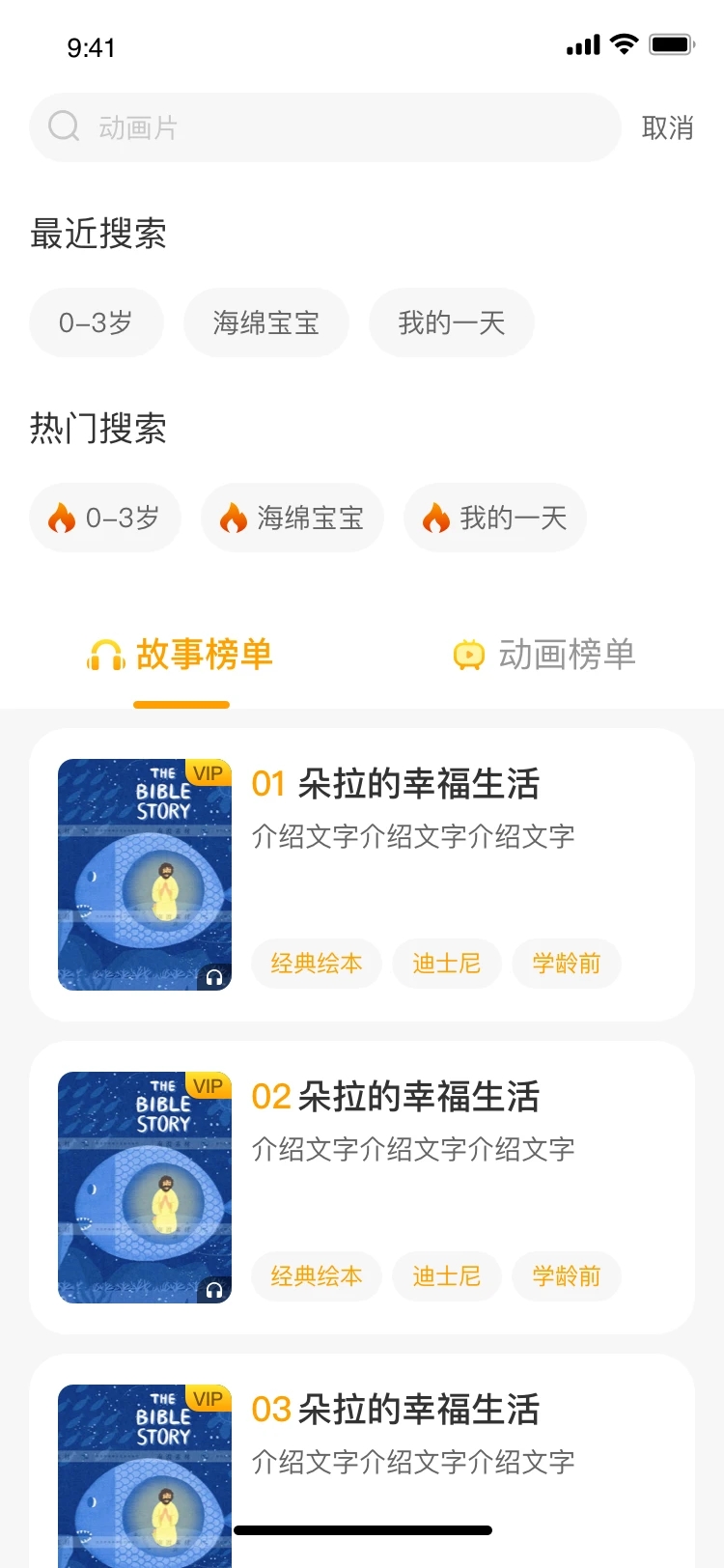Click the 迪士尼 tag on story 02
724x1568 pixels.
(x=446, y=1275)
